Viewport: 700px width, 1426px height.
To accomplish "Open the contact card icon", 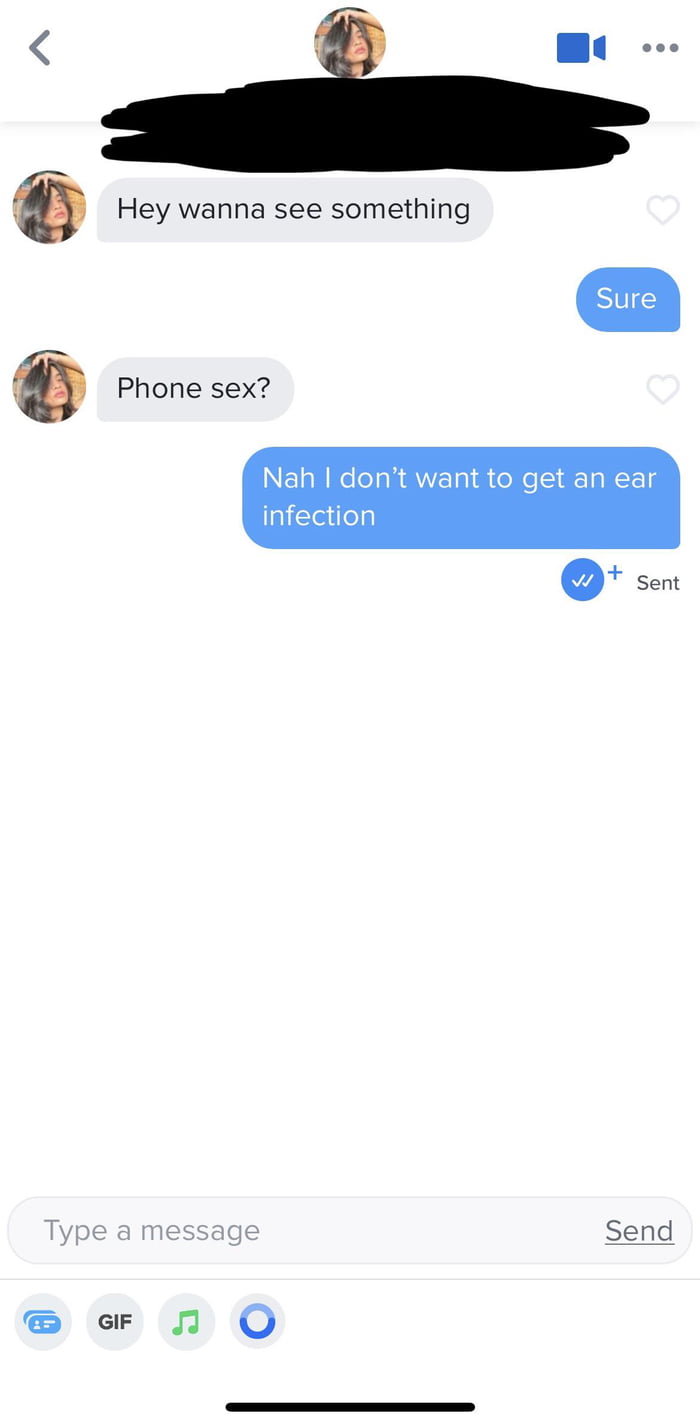I will tap(43, 1322).
